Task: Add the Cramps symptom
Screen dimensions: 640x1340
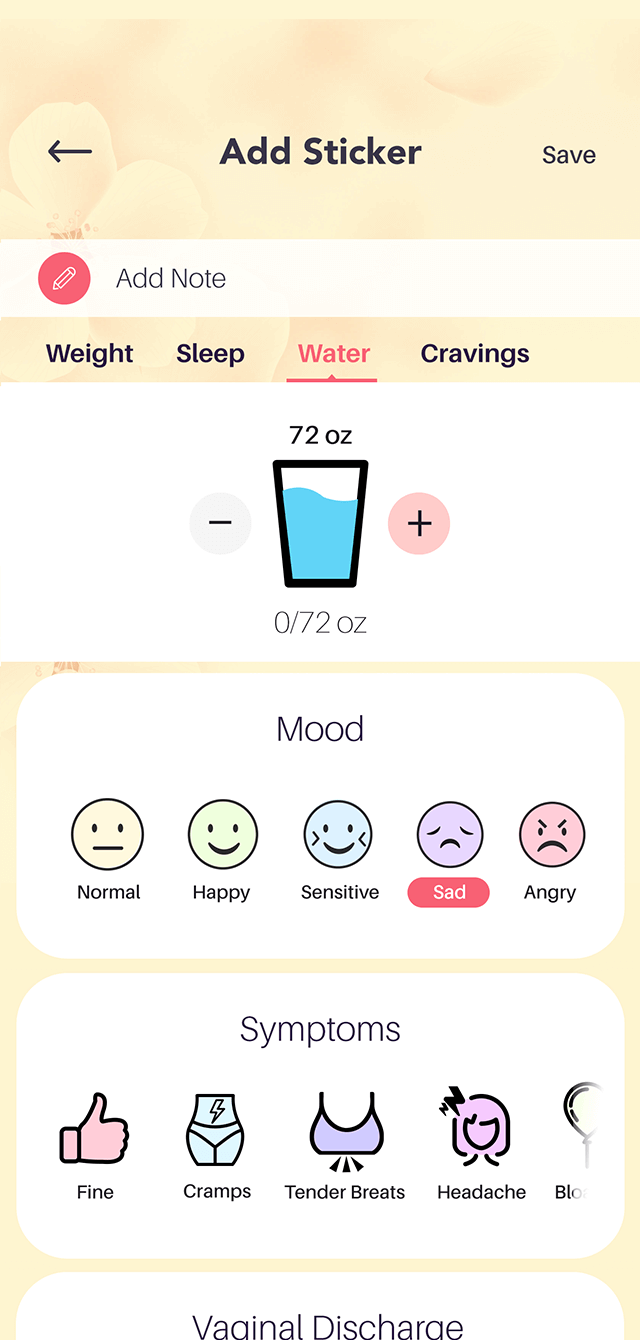Action: click(217, 1146)
